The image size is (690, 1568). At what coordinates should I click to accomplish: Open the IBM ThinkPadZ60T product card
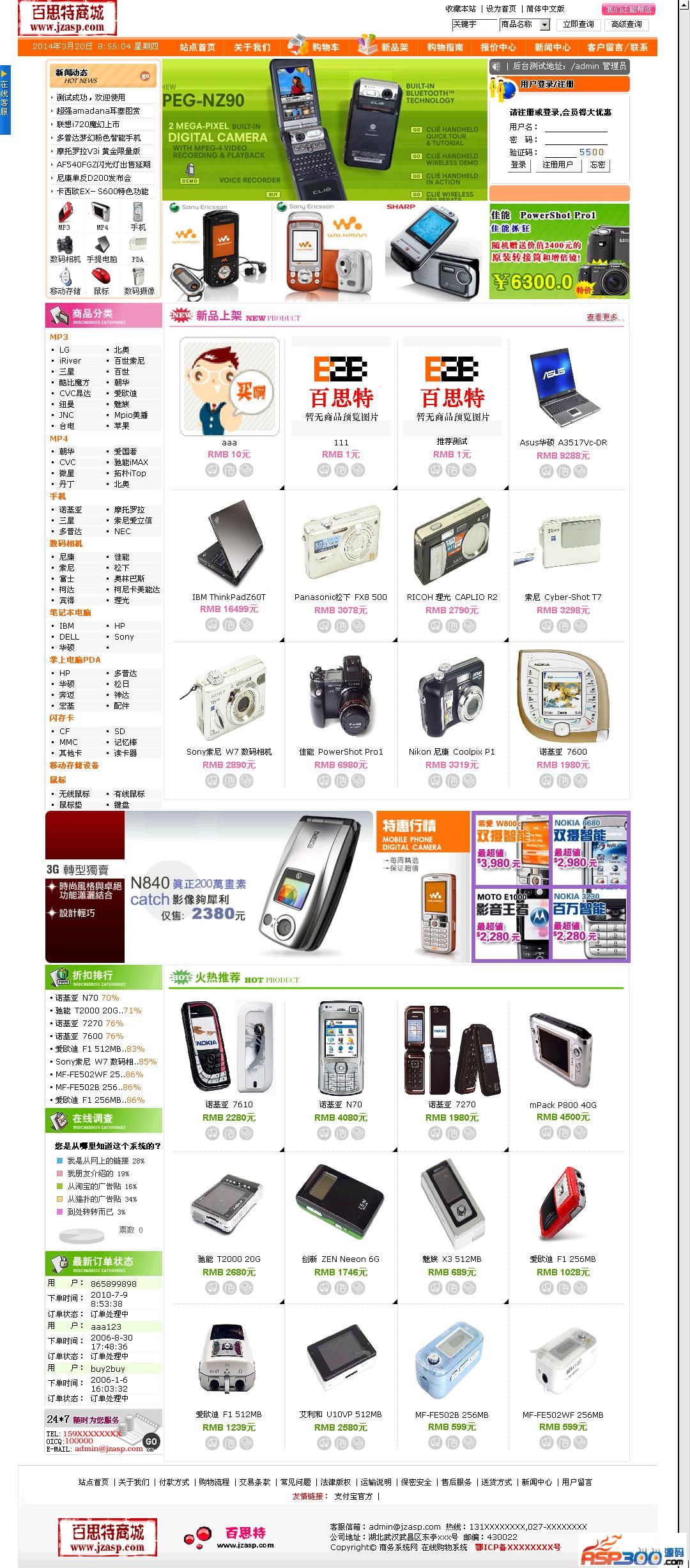(x=229, y=597)
